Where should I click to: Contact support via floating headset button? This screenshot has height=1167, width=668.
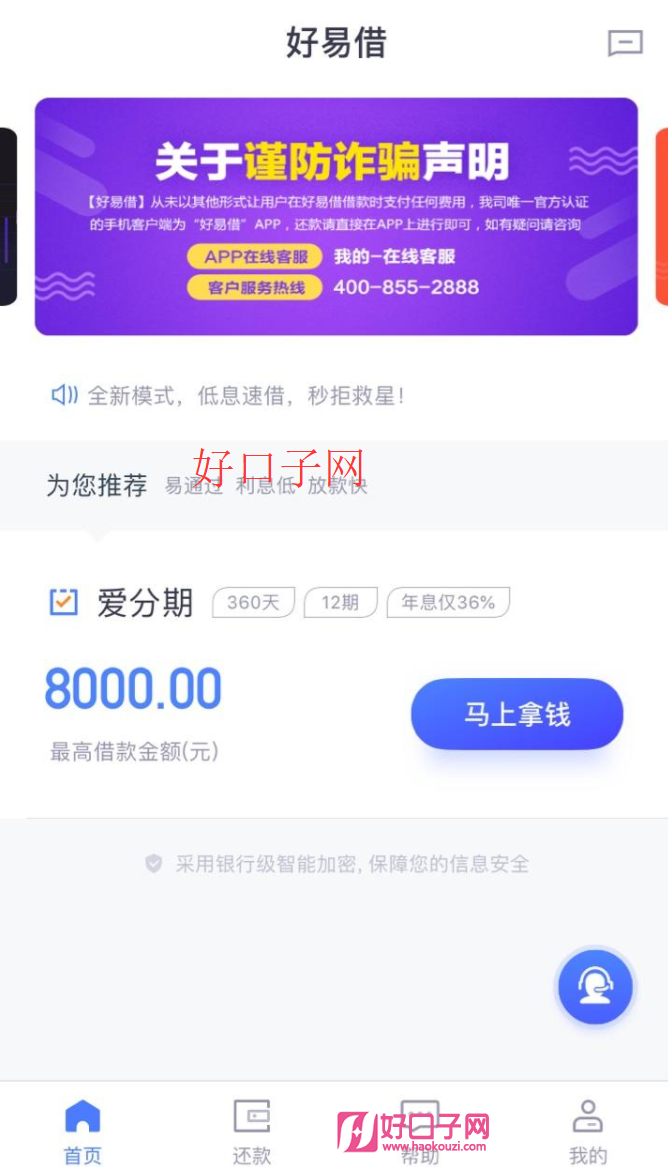(x=595, y=987)
